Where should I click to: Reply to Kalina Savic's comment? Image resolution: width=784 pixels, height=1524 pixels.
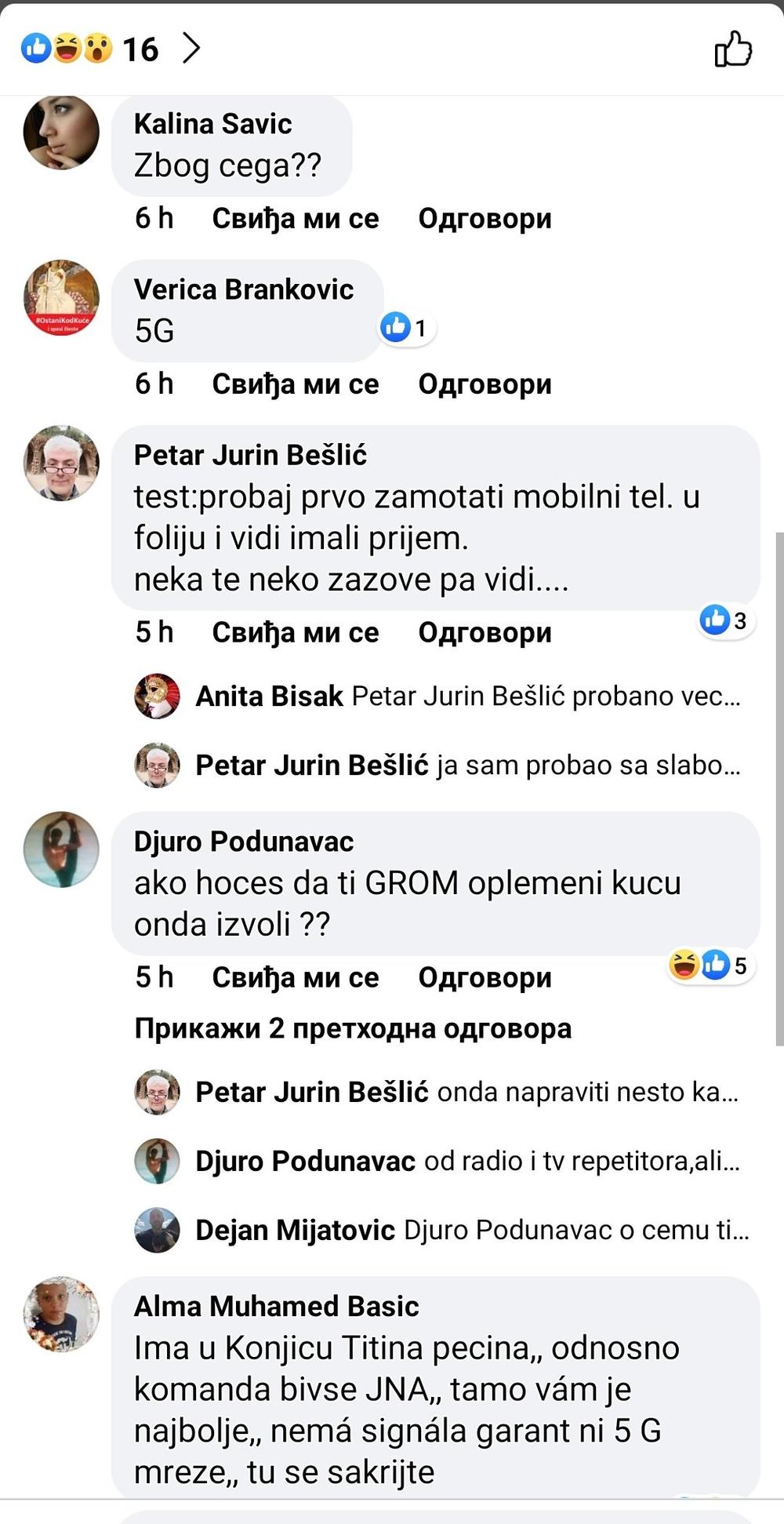(x=485, y=218)
